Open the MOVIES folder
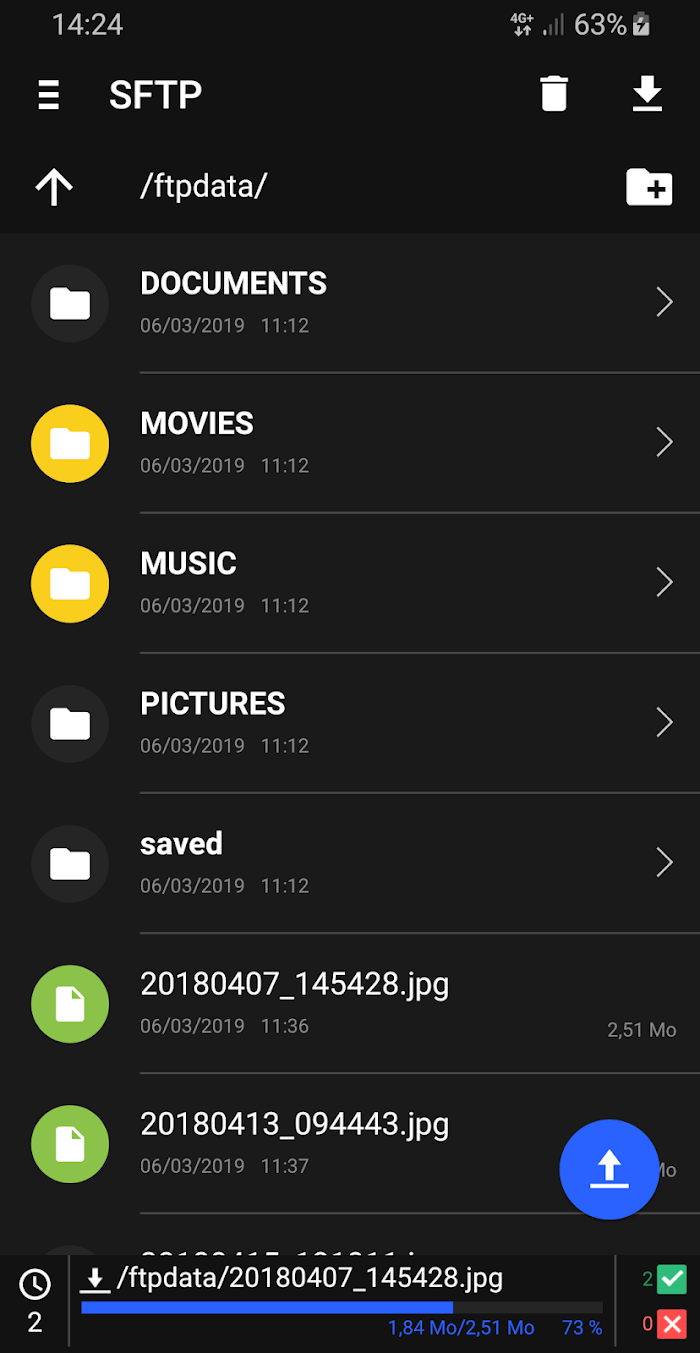 (350, 443)
